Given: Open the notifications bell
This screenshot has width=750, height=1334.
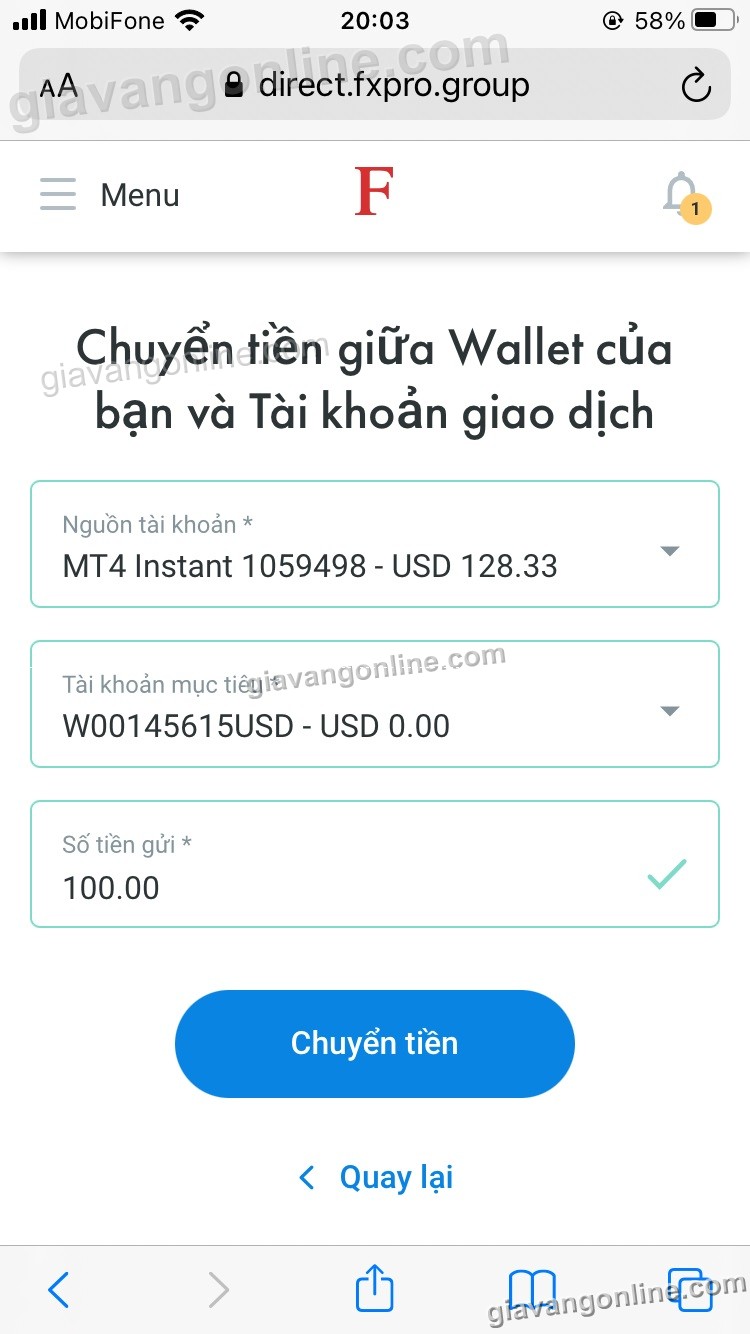Looking at the screenshot, I should [x=682, y=194].
